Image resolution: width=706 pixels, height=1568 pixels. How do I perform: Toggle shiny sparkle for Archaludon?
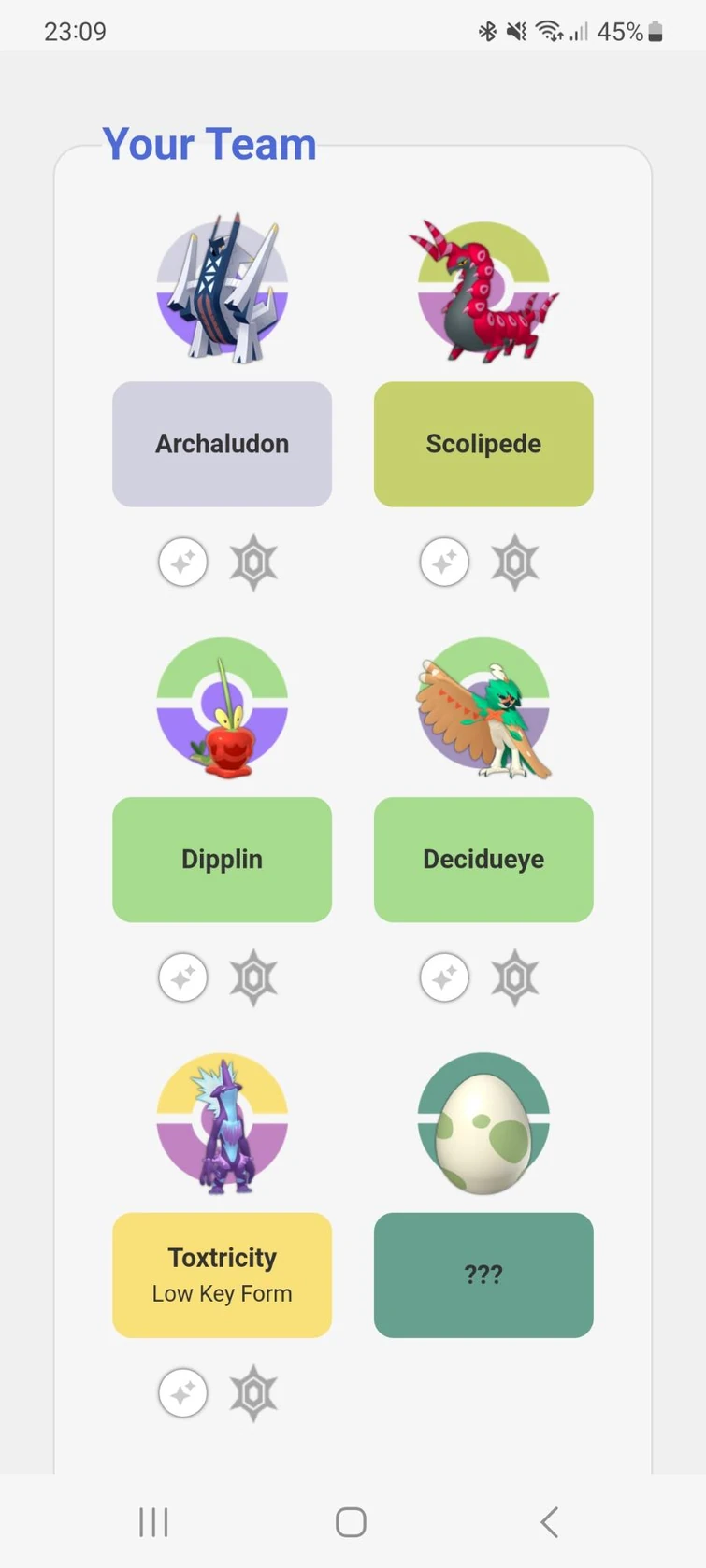[x=183, y=563]
